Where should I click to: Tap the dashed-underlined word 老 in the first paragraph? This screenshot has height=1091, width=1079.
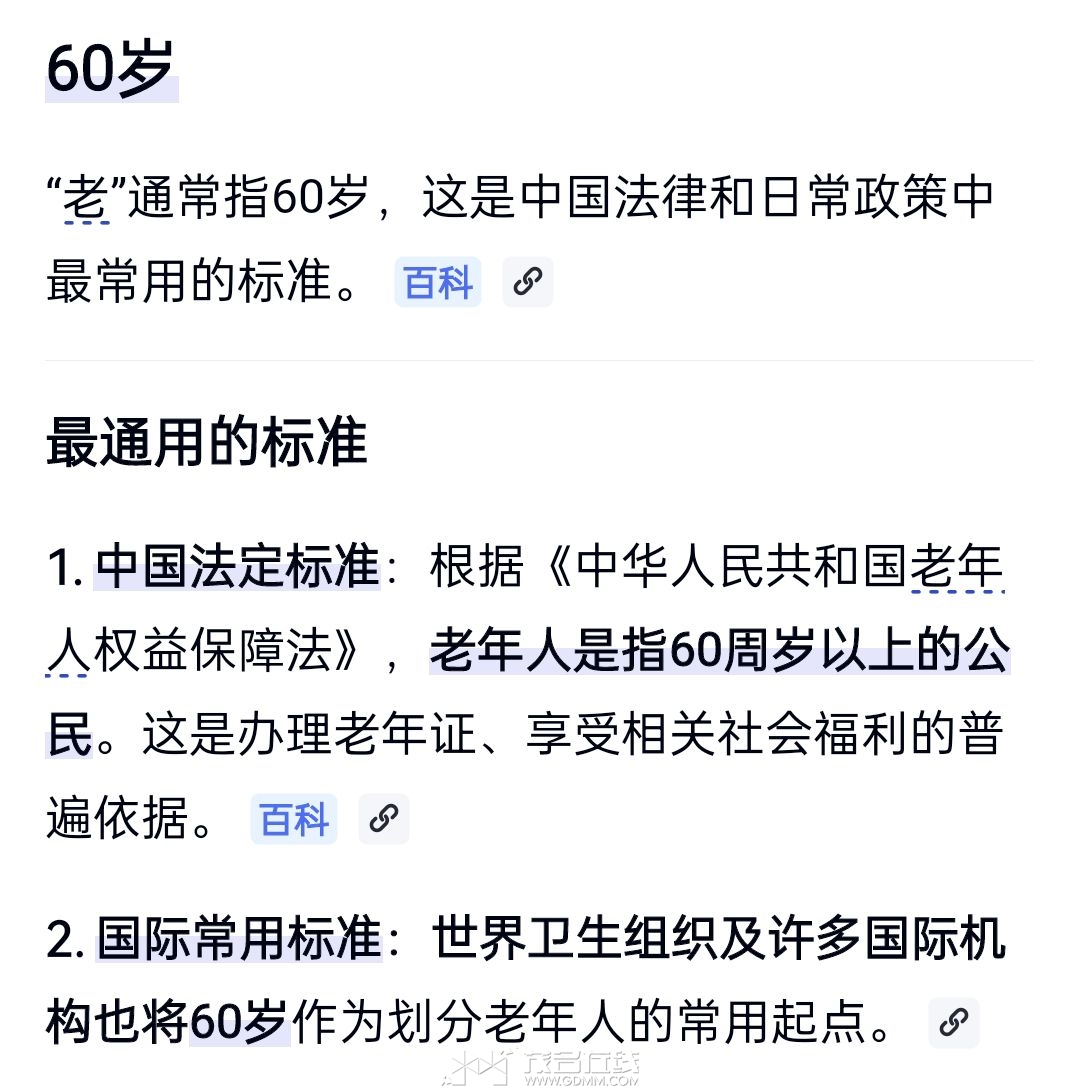[86, 198]
